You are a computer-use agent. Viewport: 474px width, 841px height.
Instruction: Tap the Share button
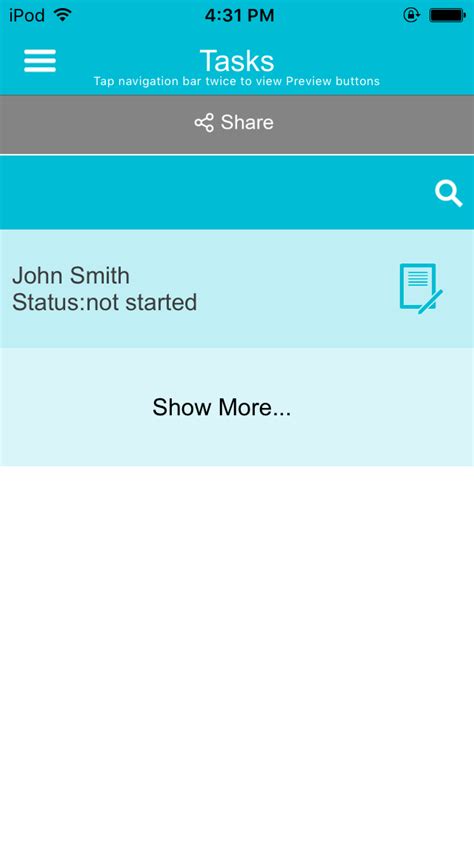[x=234, y=123]
